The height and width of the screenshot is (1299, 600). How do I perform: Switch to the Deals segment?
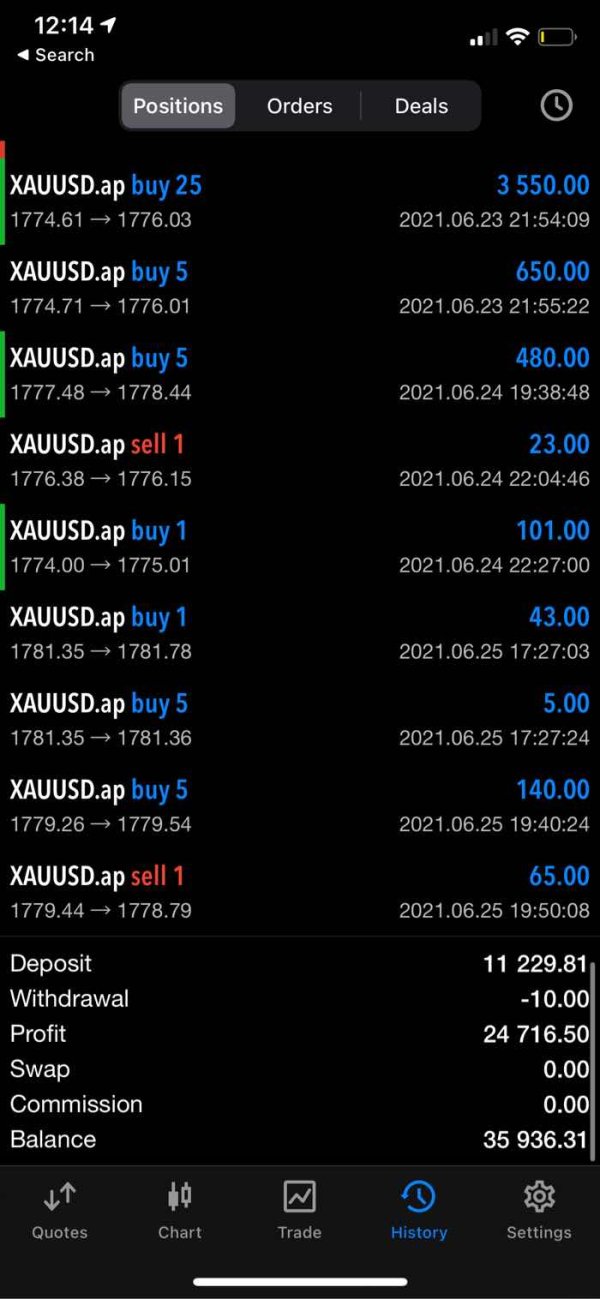point(421,106)
